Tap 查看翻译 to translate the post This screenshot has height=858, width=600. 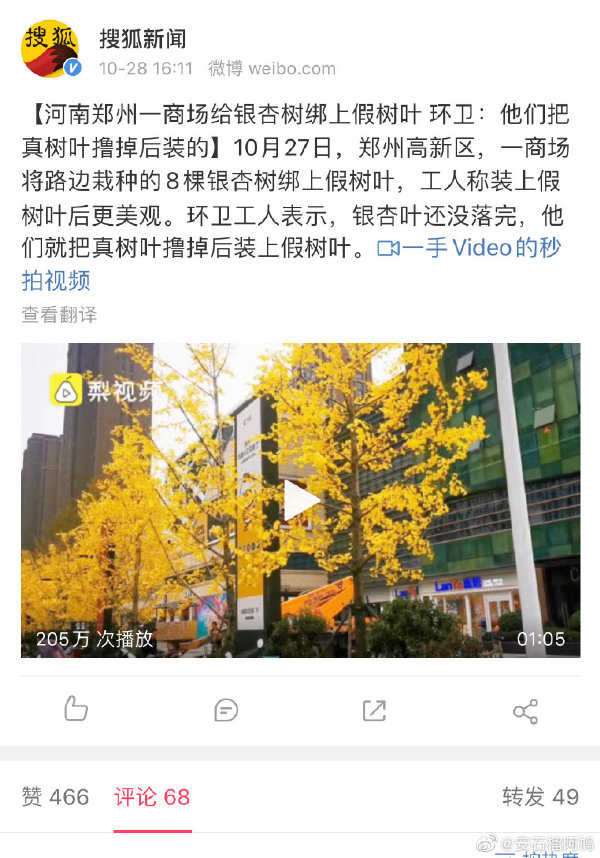[60, 314]
